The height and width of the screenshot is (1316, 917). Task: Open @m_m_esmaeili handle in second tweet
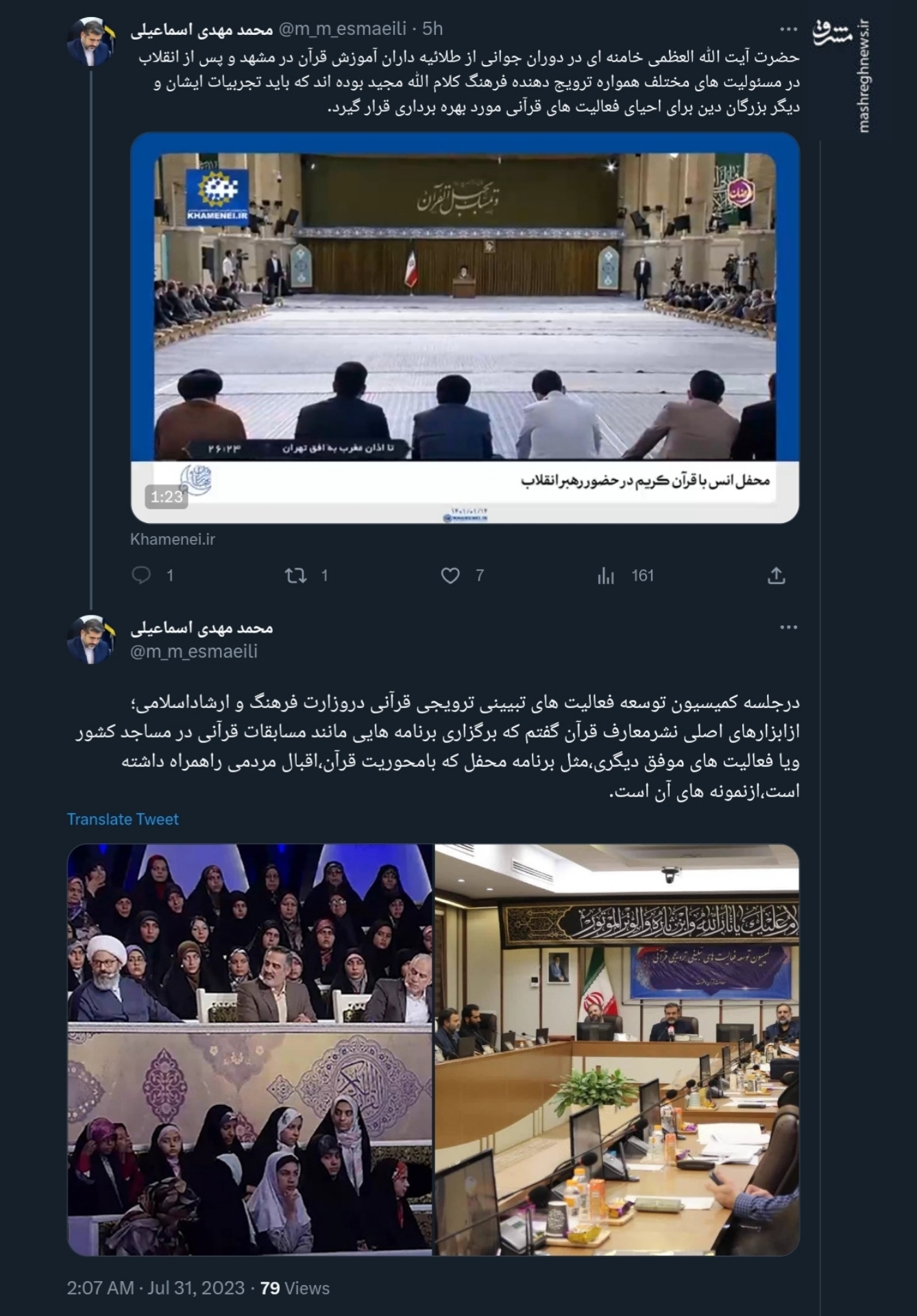click(x=194, y=651)
